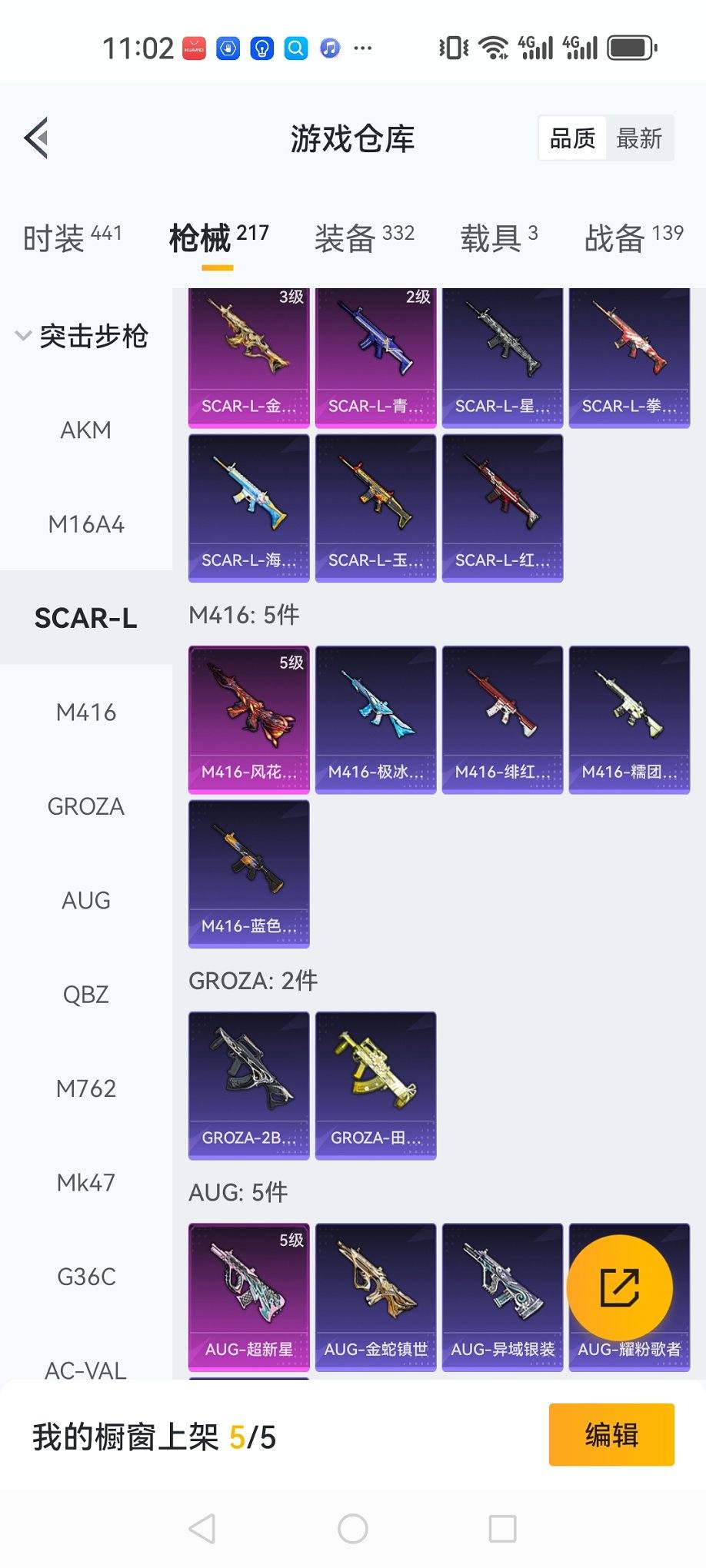This screenshot has width=706, height=1568.
Task: Select GROZA in the sidebar
Action: pos(85,806)
